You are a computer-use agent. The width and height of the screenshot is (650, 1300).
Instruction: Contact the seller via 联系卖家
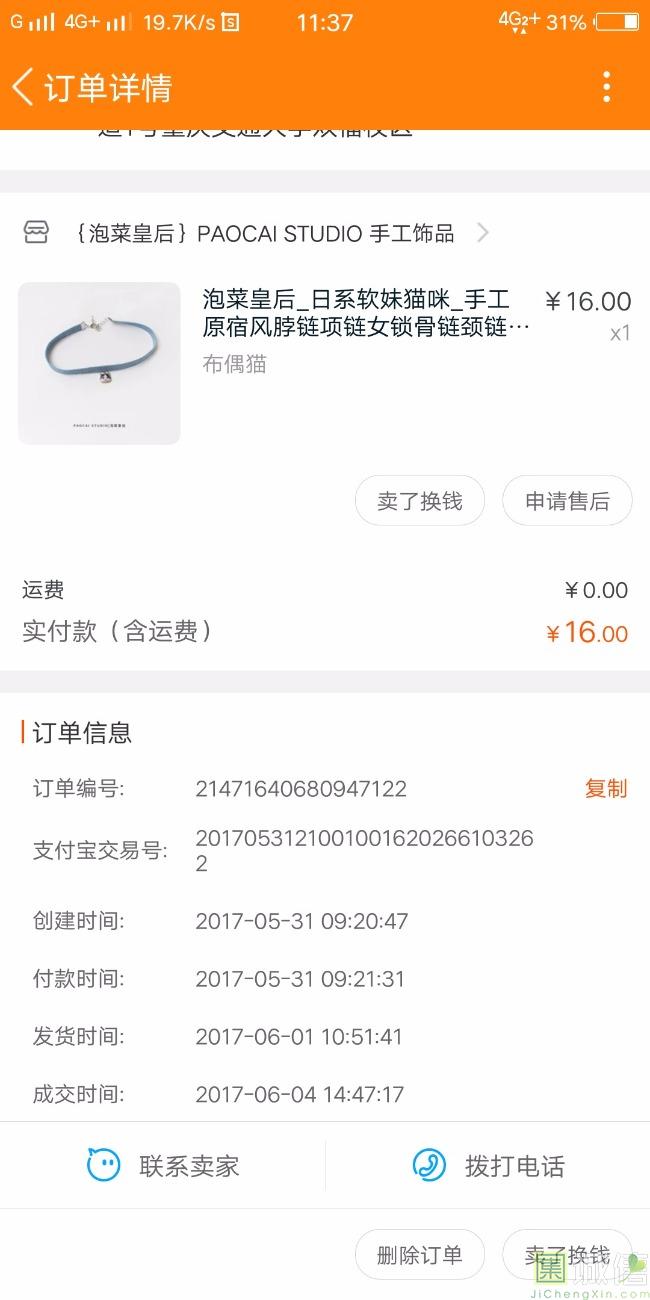tap(163, 1166)
